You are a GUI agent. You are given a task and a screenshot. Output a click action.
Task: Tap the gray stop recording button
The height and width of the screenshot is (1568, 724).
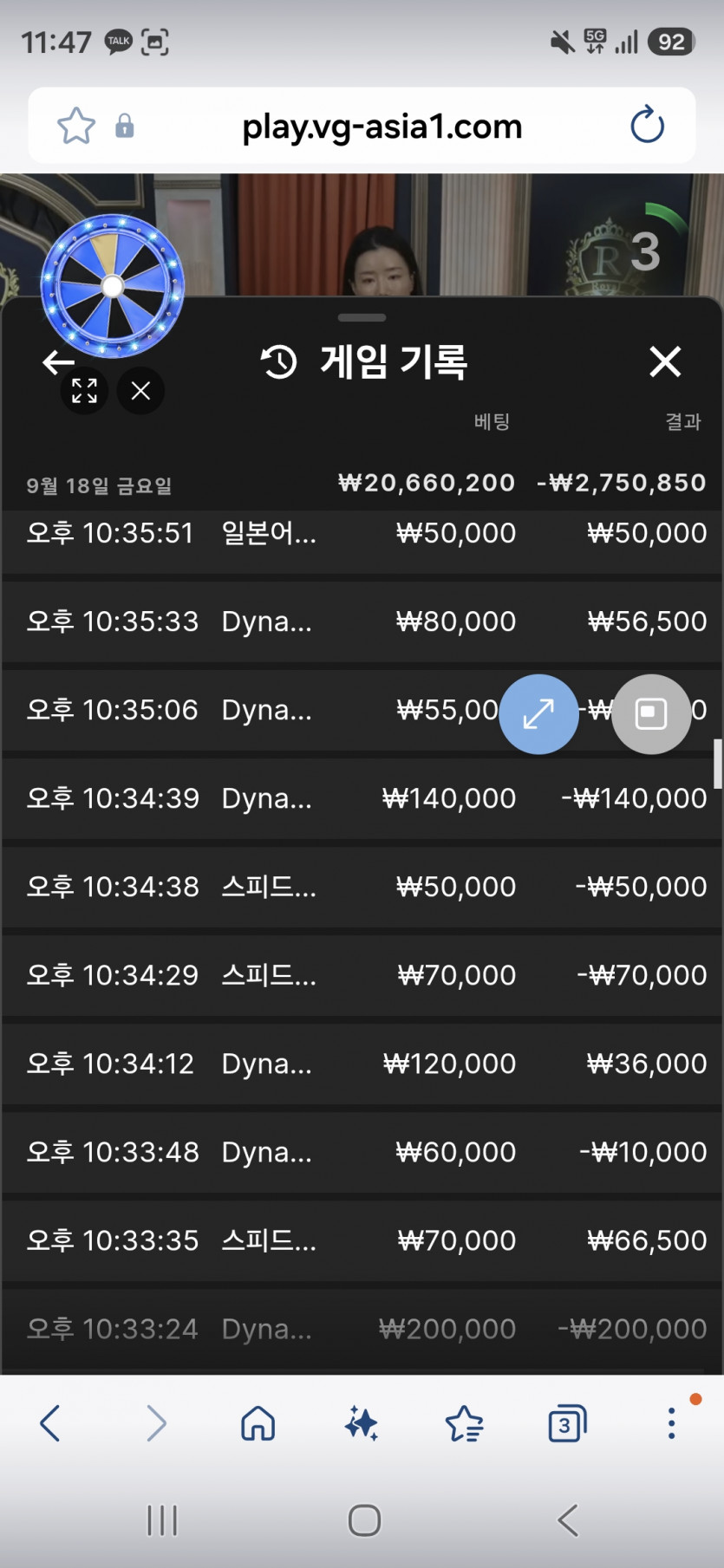(651, 714)
